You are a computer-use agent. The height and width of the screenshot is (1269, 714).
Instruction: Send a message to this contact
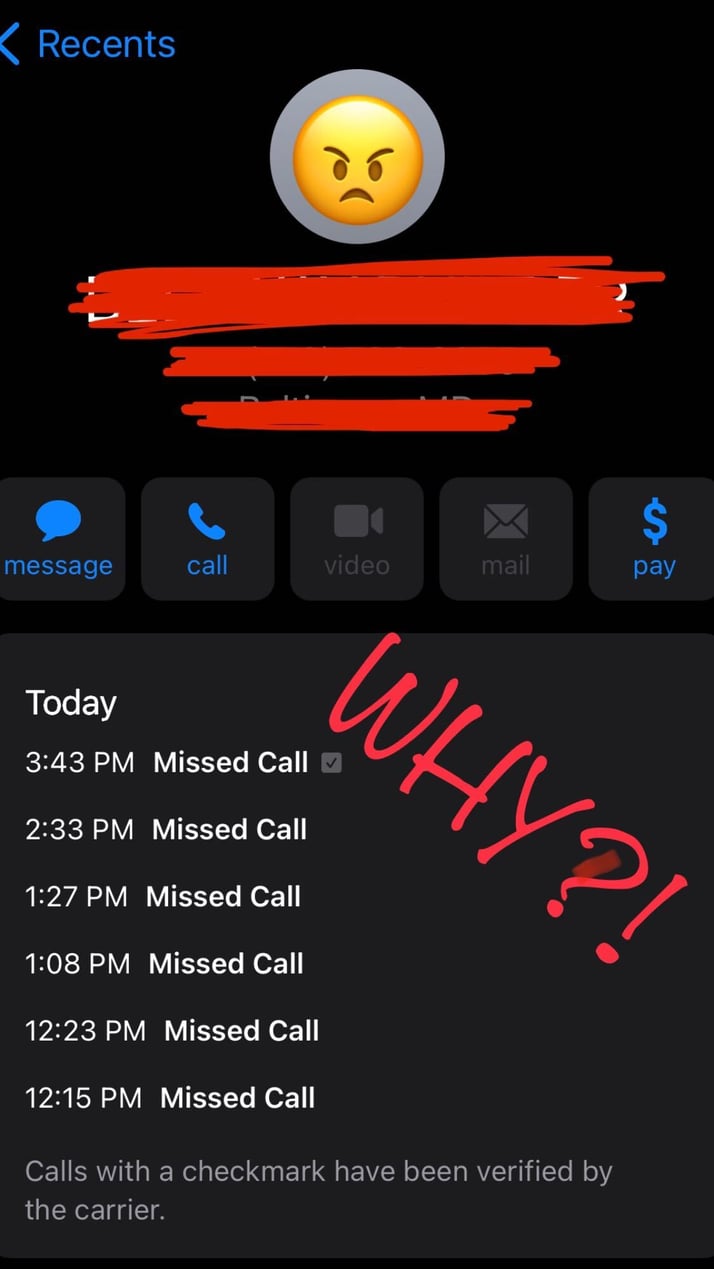58,538
